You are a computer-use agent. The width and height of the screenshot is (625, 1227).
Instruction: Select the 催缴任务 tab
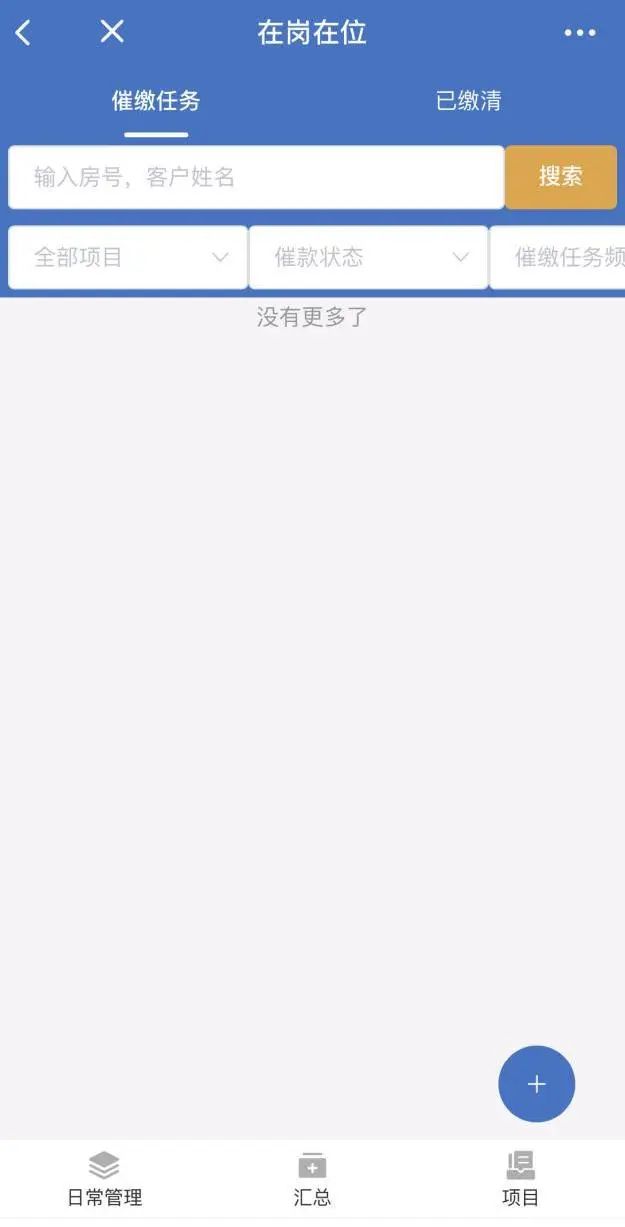click(156, 101)
